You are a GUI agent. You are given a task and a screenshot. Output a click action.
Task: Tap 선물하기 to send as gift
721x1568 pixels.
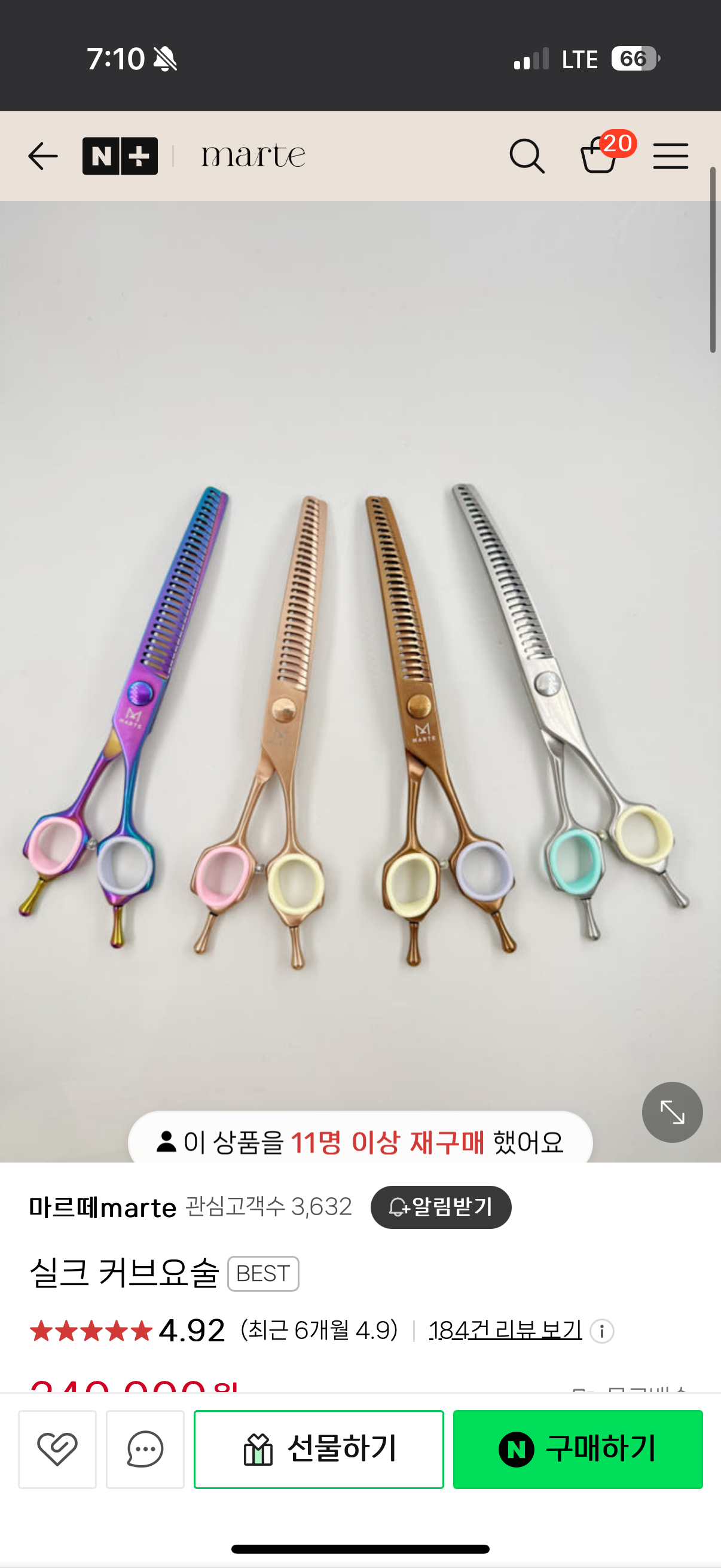319,1450
